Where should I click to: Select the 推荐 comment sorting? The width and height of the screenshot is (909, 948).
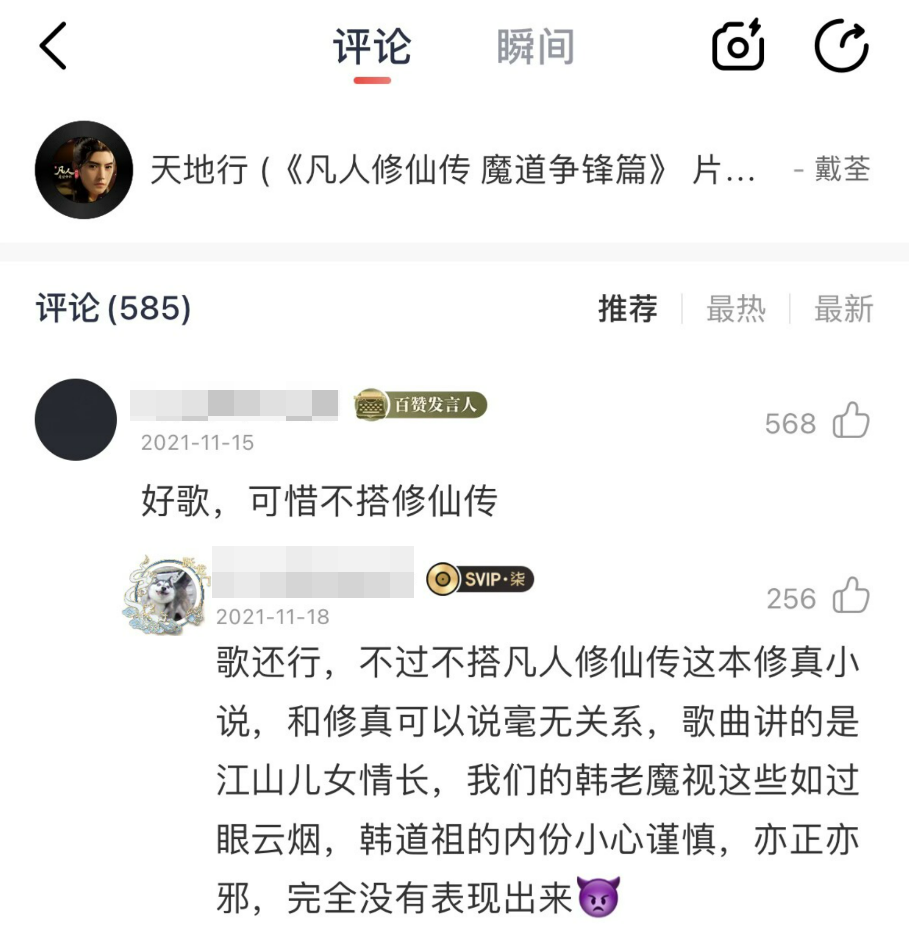(x=628, y=309)
